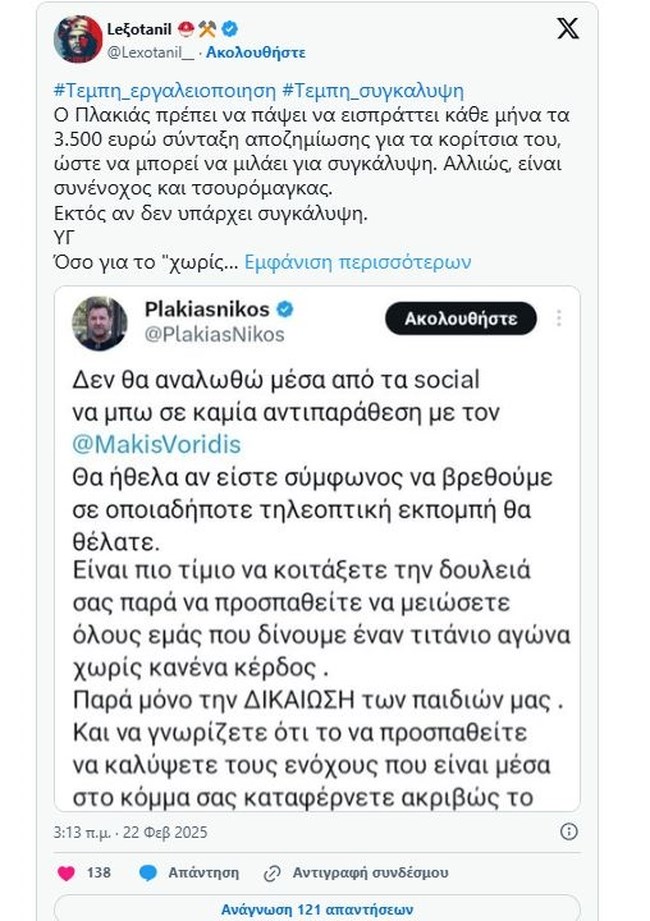The width and height of the screenshot is (650, 921).
Task: Open the X logo link
Action: click(567, 28)
